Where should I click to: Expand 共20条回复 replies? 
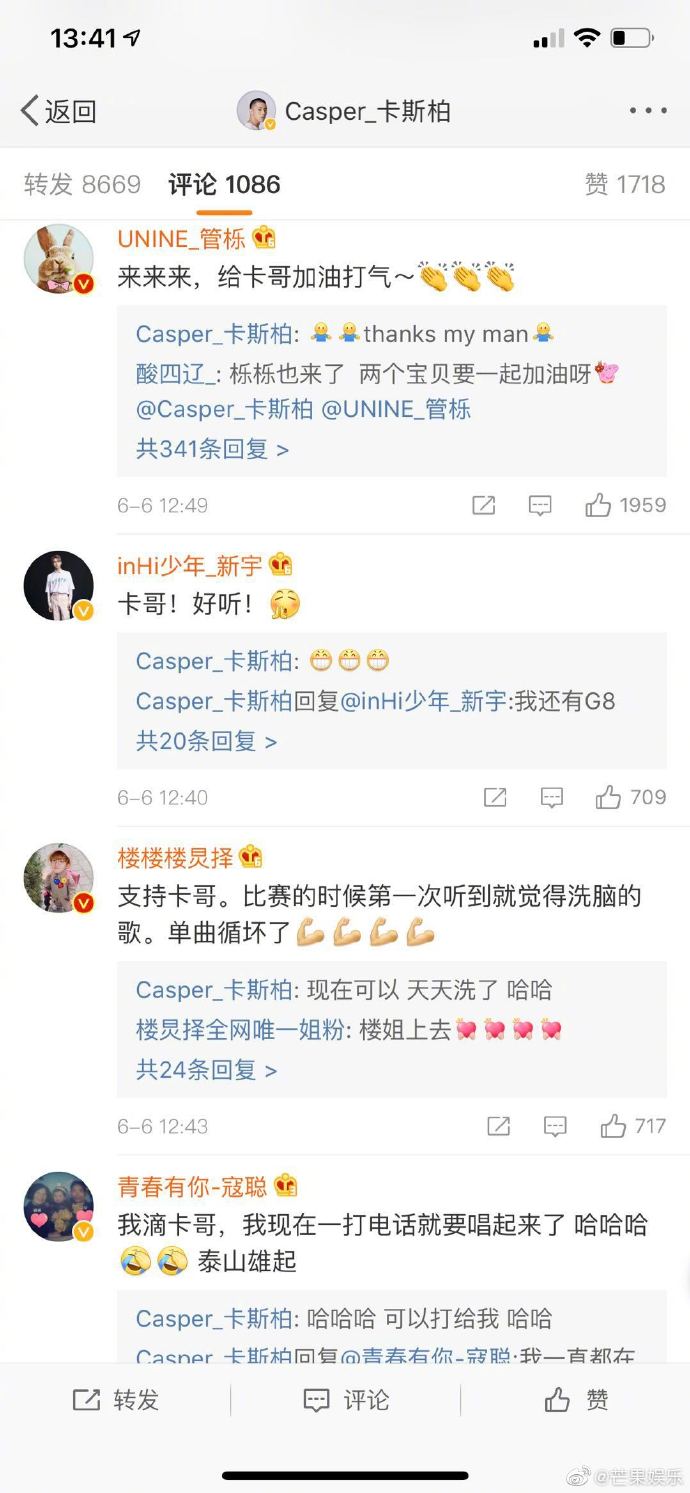(206, 741)
